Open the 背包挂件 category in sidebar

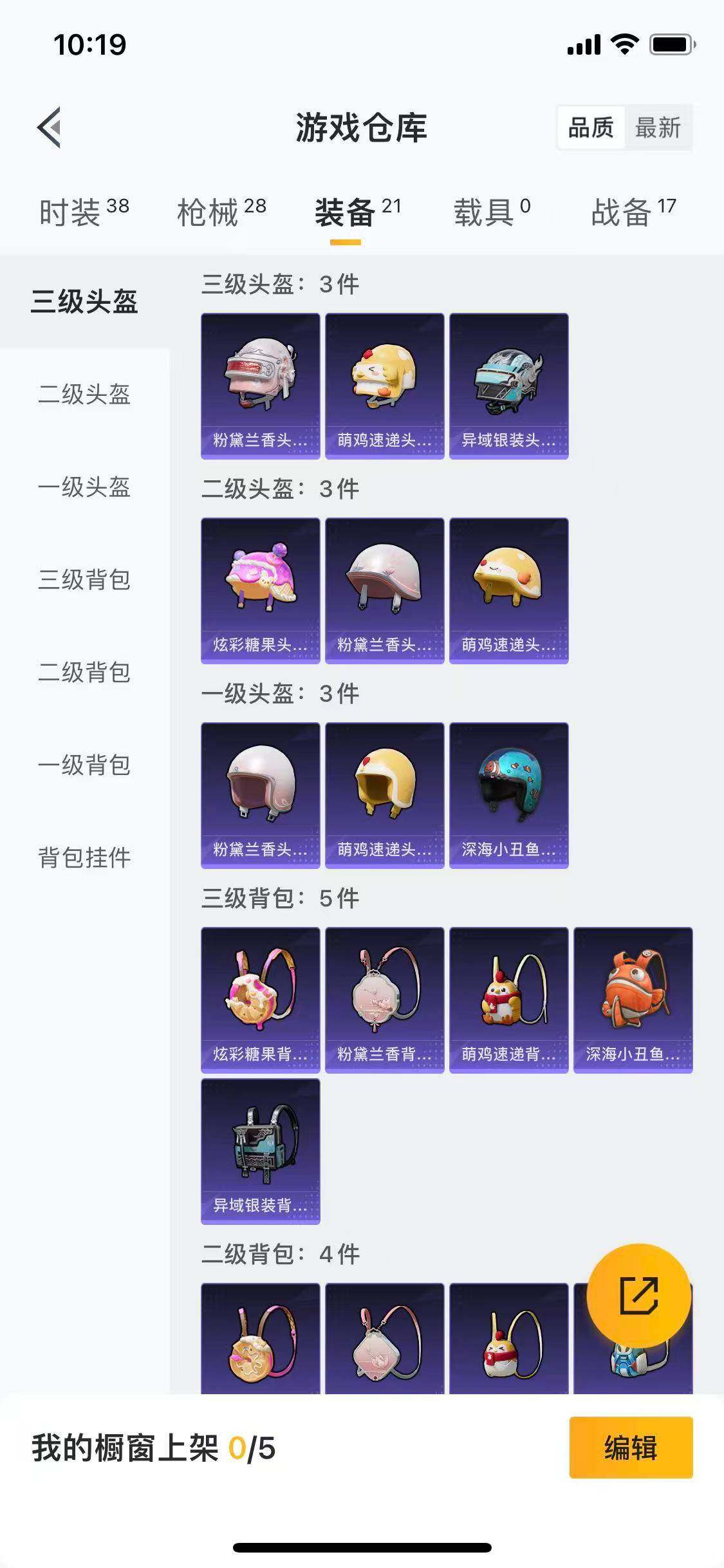[84, 857]
